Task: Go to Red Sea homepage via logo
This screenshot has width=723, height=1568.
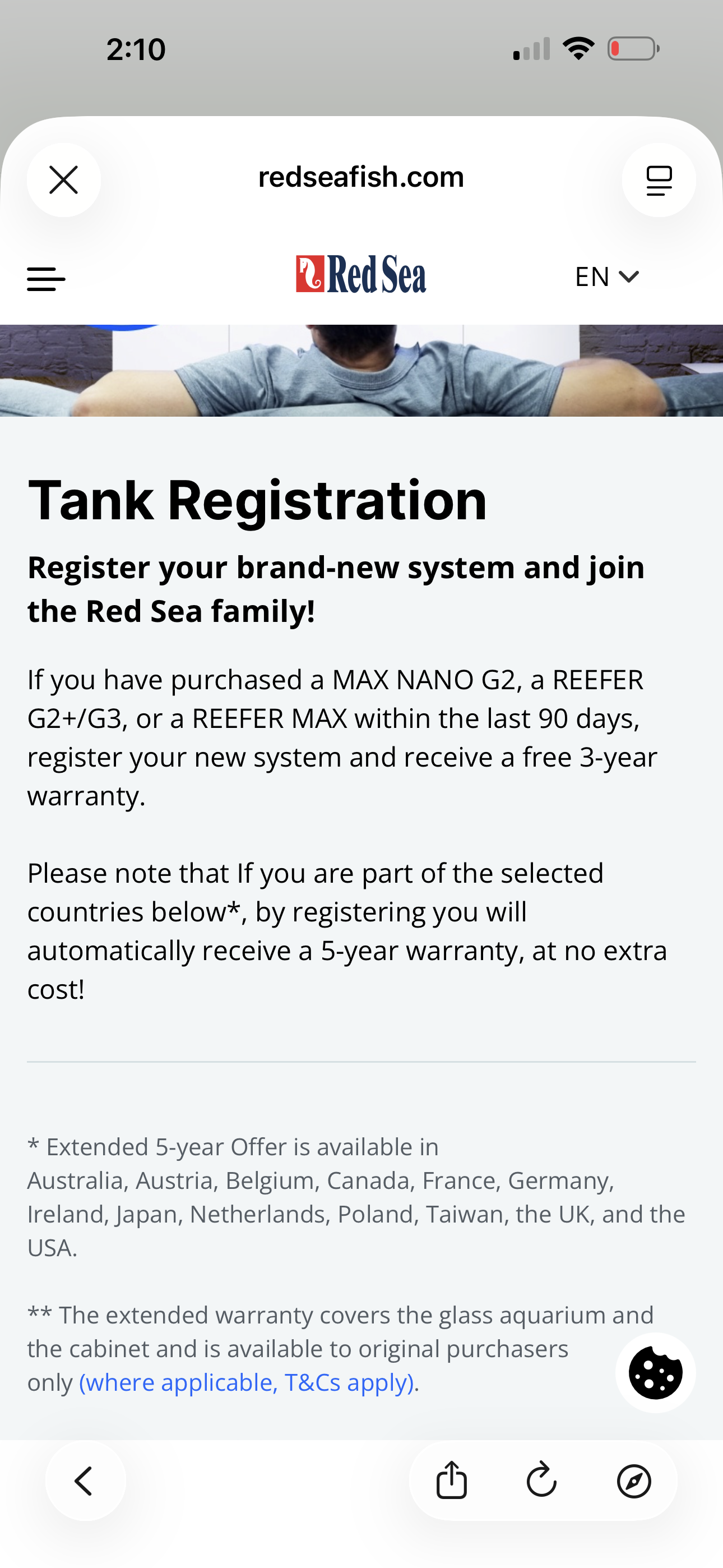Action: pos(361,275)
